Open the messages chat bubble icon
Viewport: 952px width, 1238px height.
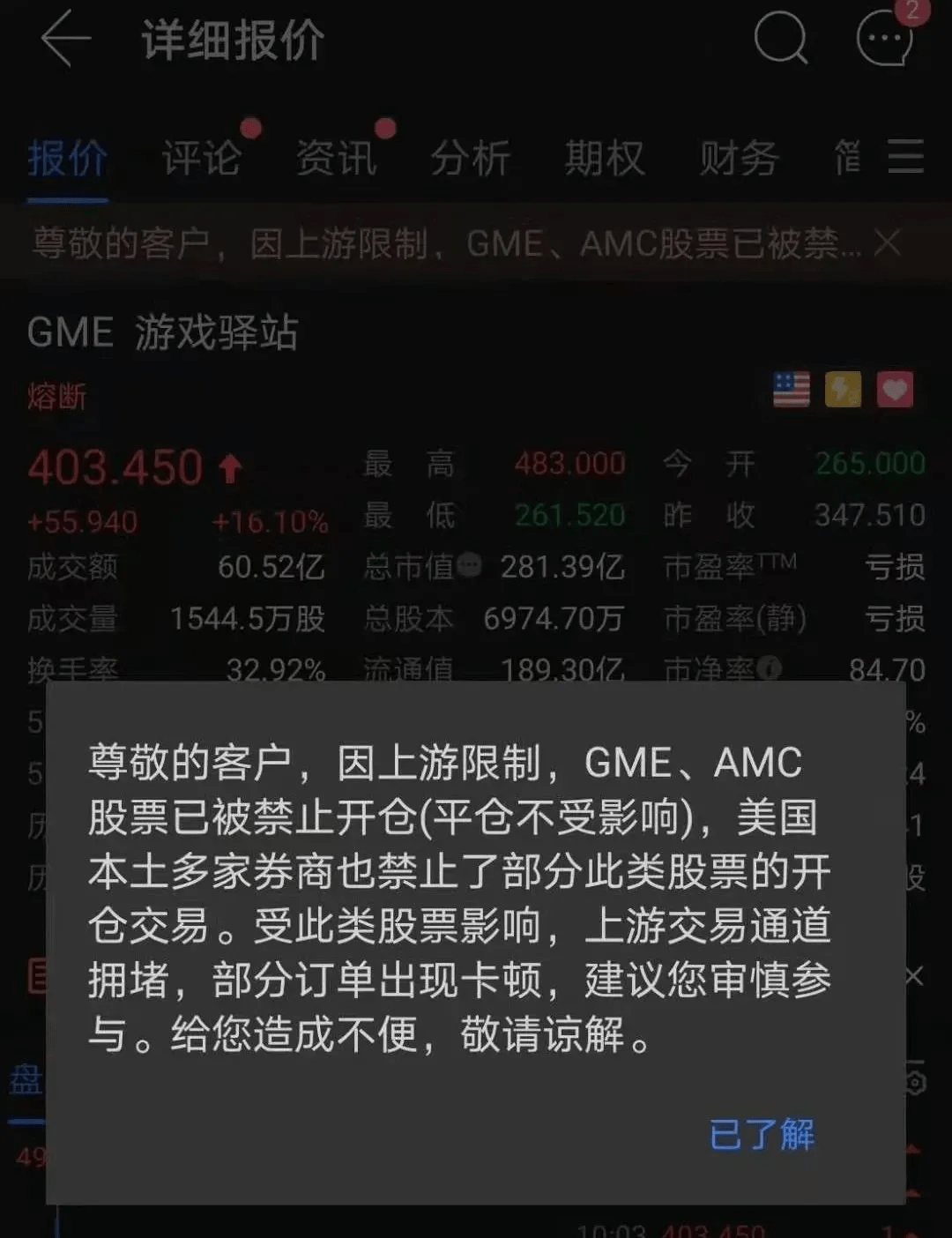point(884,39)
